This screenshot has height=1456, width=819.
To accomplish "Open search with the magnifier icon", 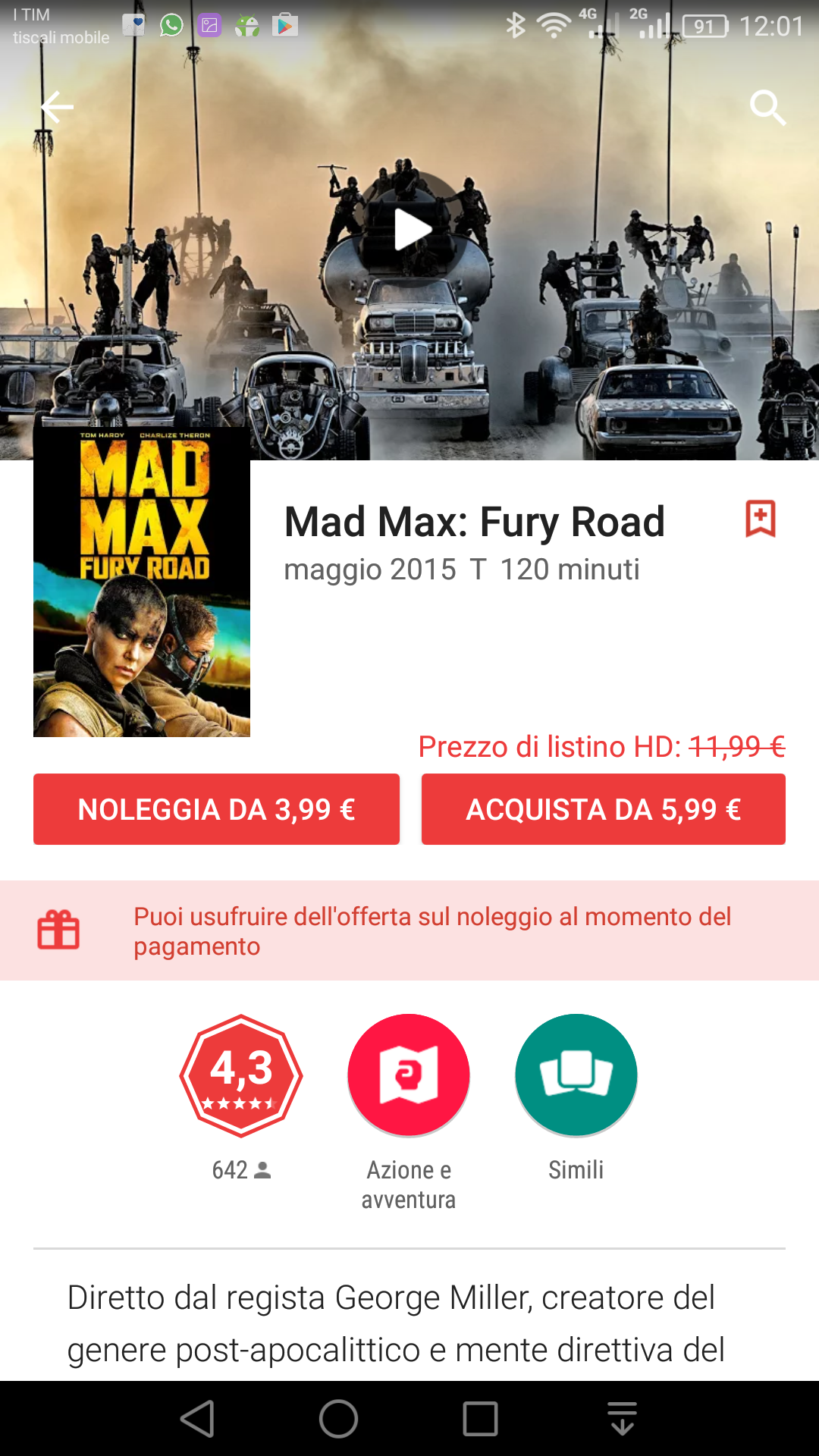I will tap(767, 108).
